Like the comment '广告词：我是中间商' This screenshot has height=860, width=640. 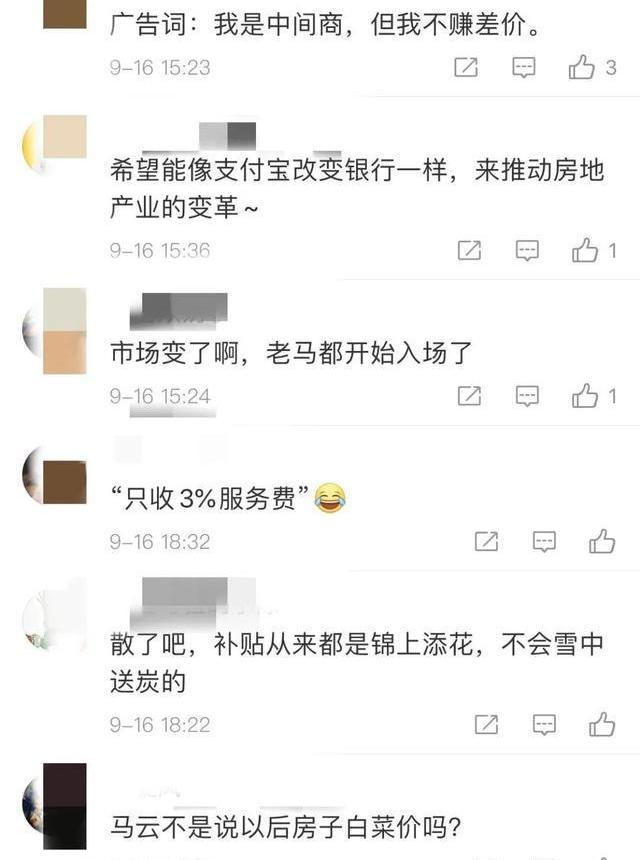(582, 68)
